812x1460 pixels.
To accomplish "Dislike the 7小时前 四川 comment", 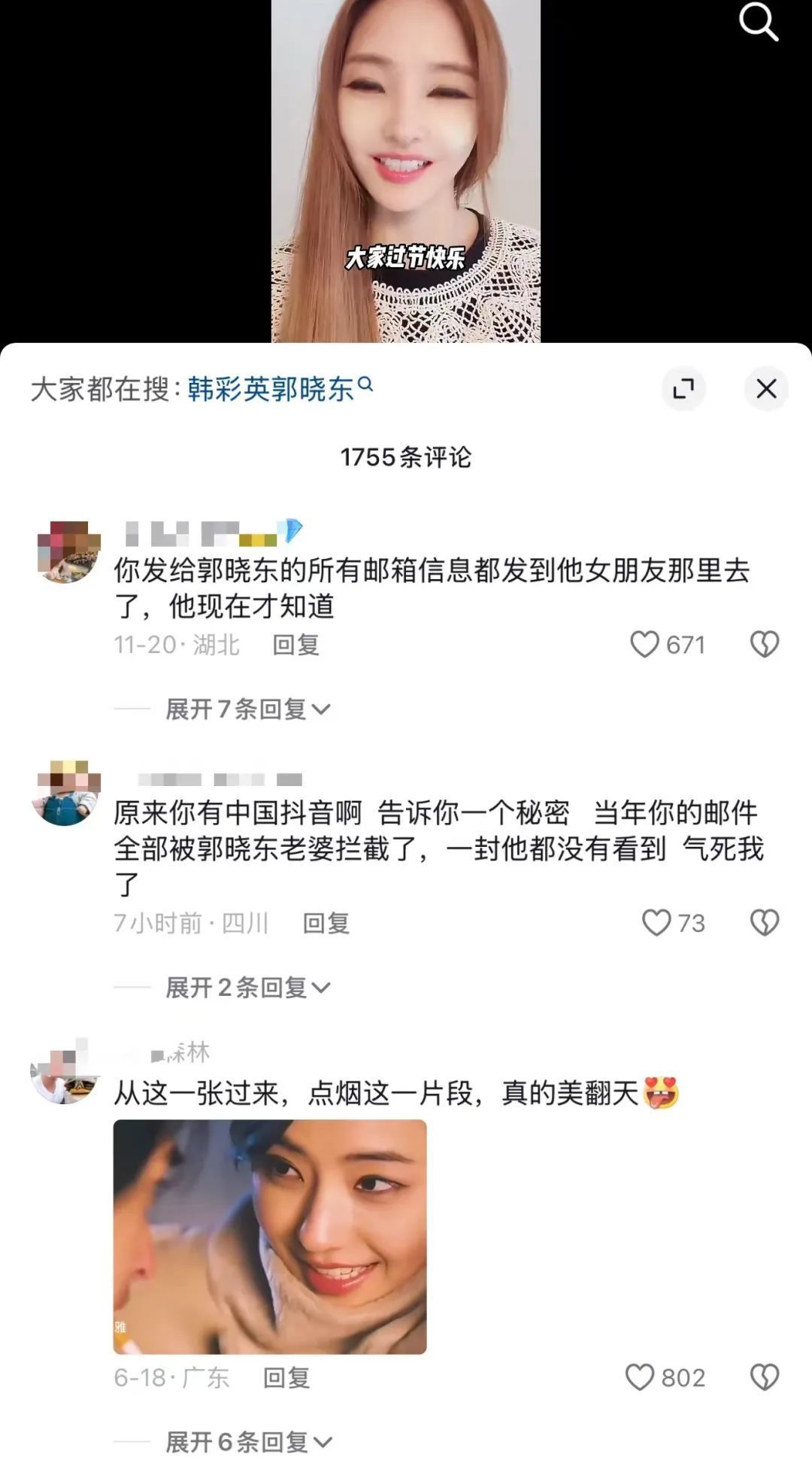I will 765,923.
